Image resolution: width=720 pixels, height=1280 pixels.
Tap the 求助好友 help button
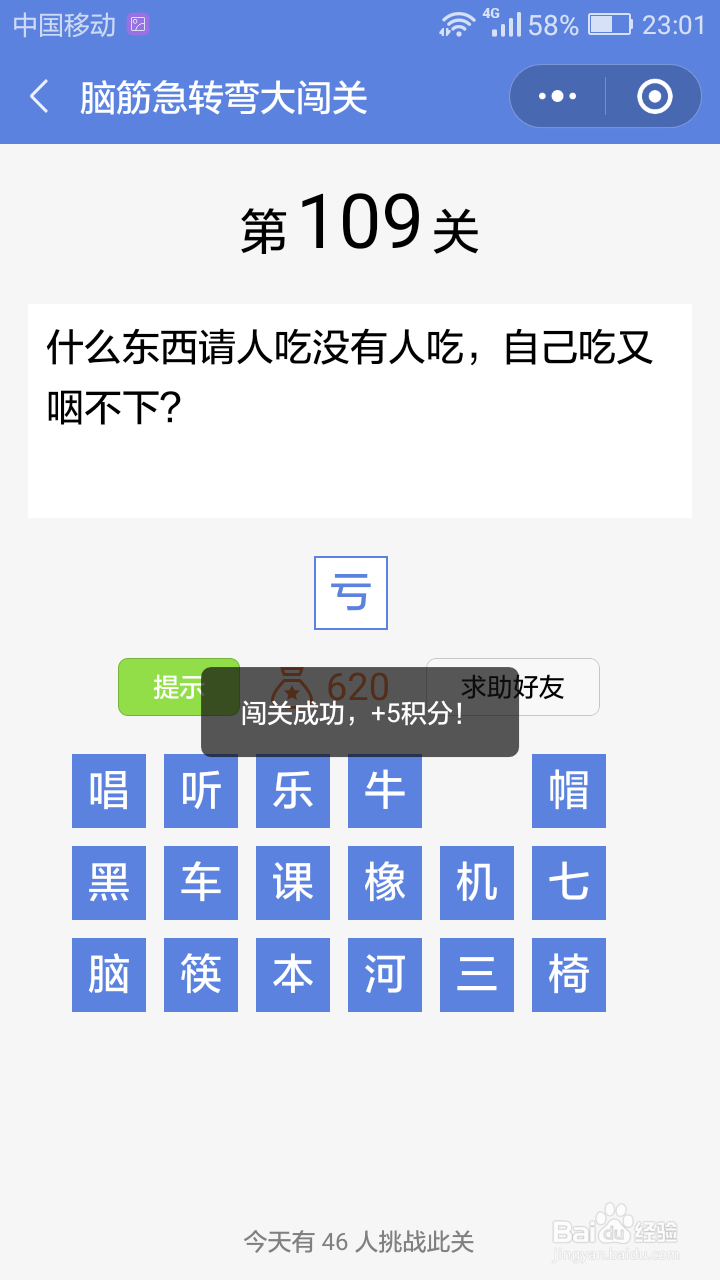tap(513, 687)
